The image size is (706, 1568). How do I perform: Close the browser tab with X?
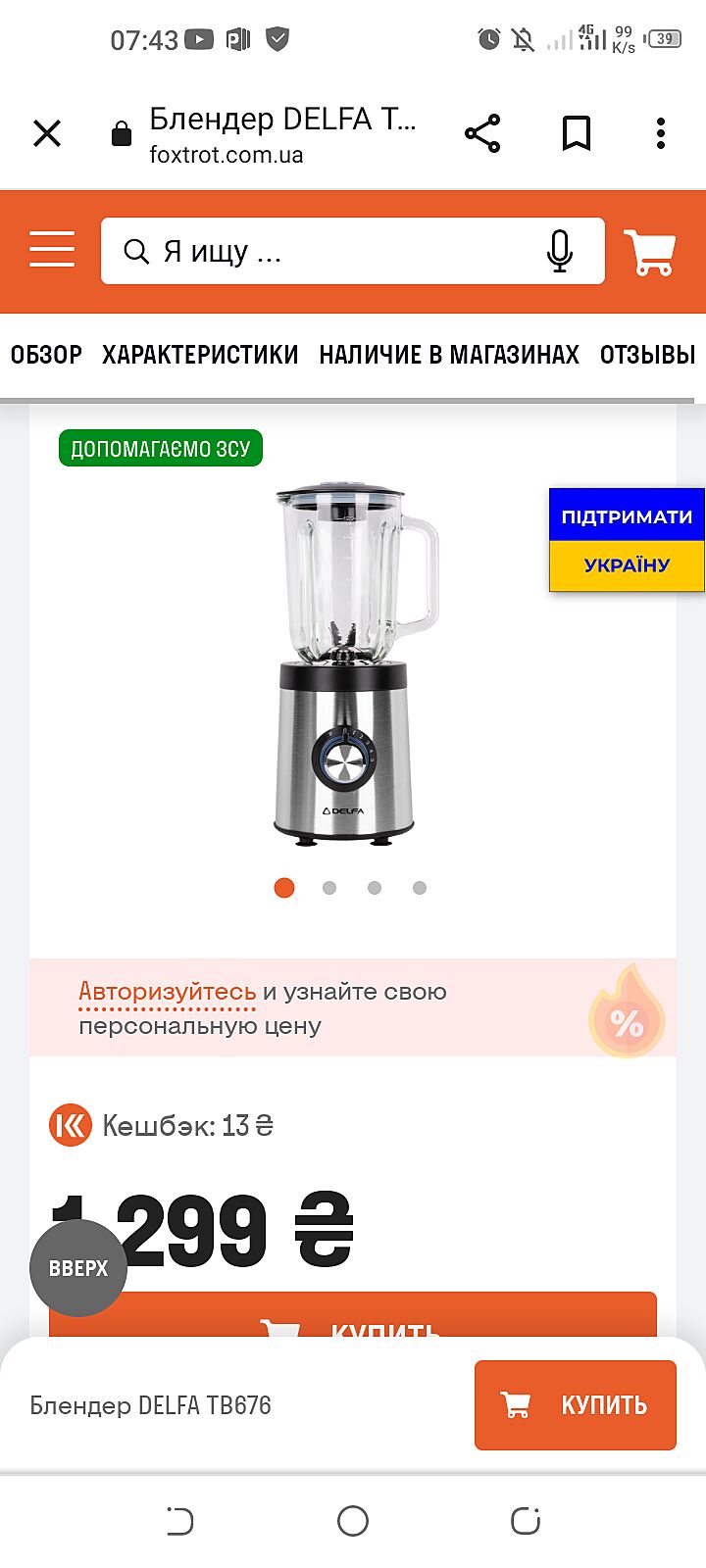(x=47, y=133)
